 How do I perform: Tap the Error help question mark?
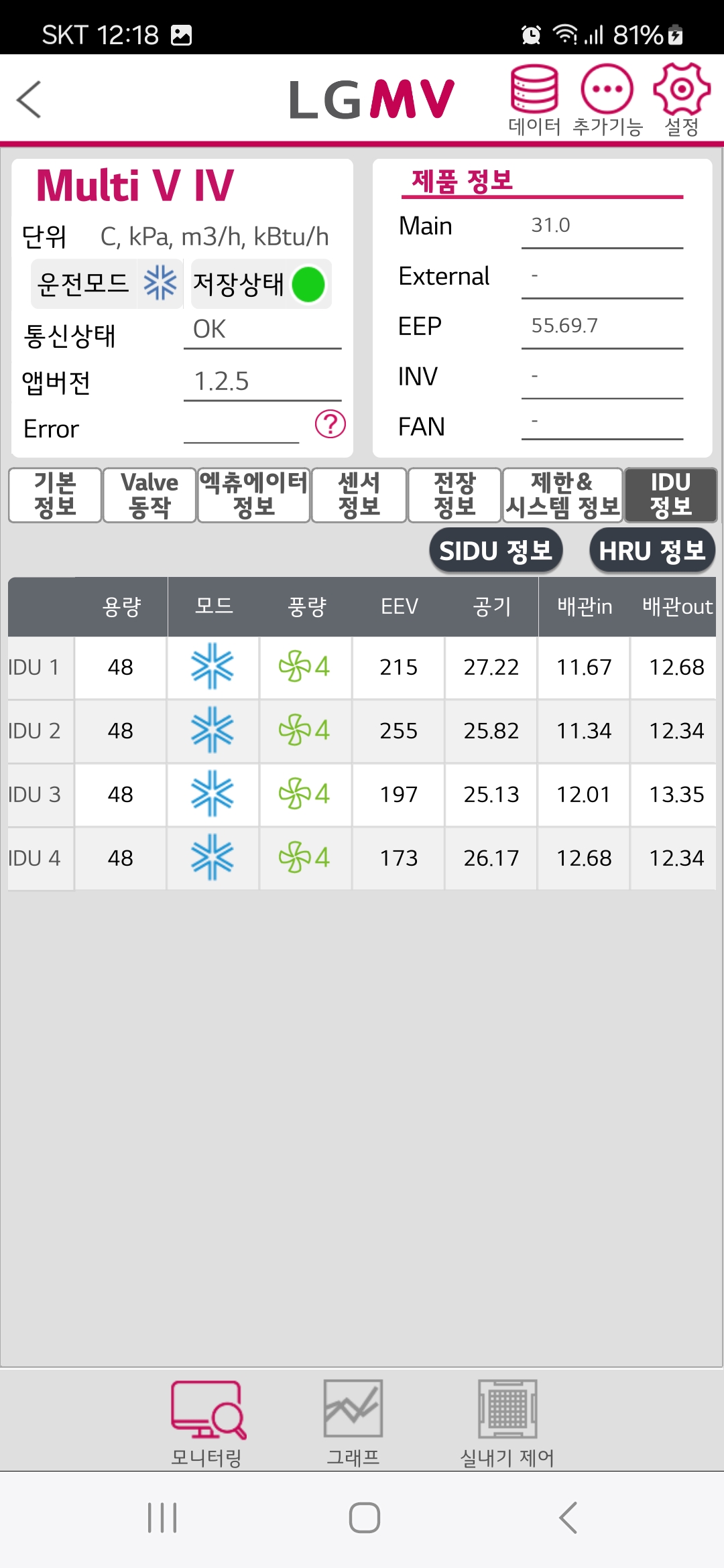coord(330,424)
